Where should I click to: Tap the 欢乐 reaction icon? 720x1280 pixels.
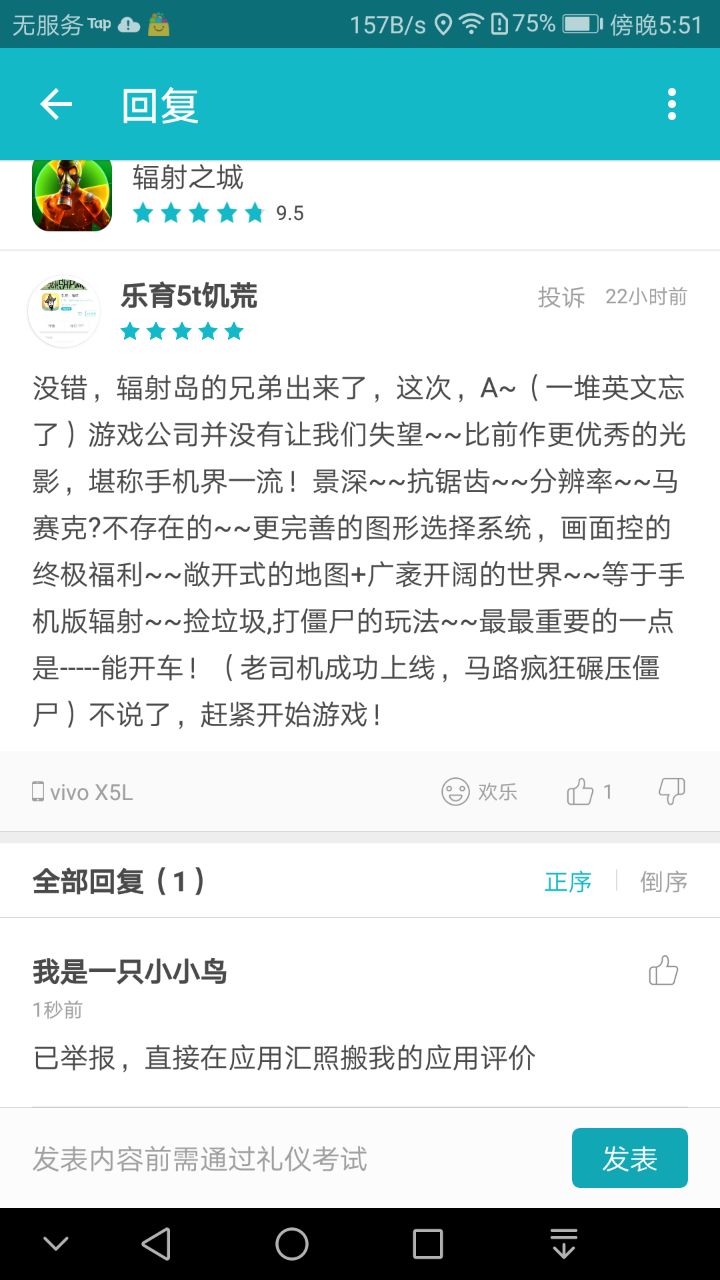pyautogui.click(x=456, y=792)
